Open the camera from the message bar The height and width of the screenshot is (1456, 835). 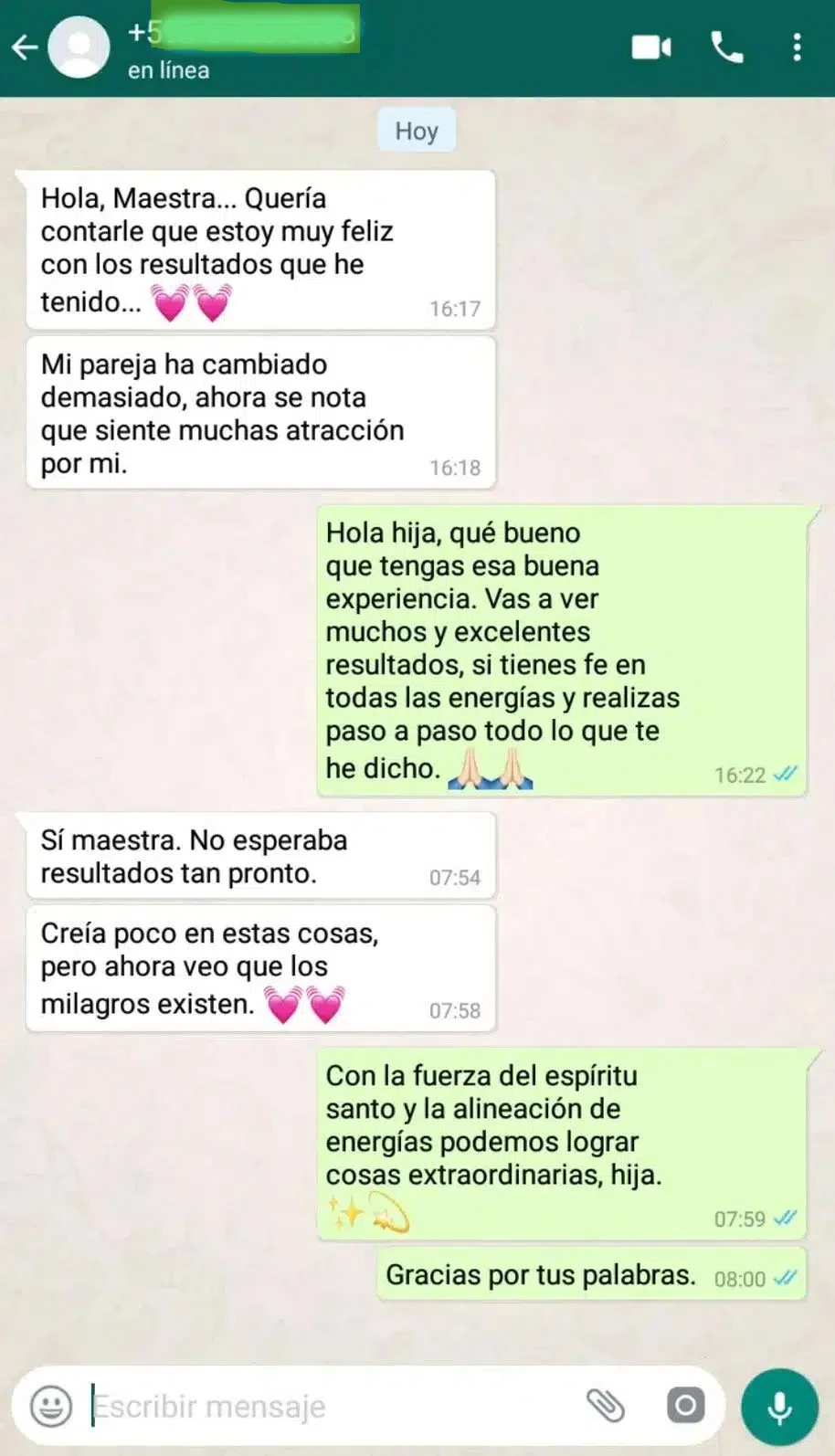[684, 1406]
